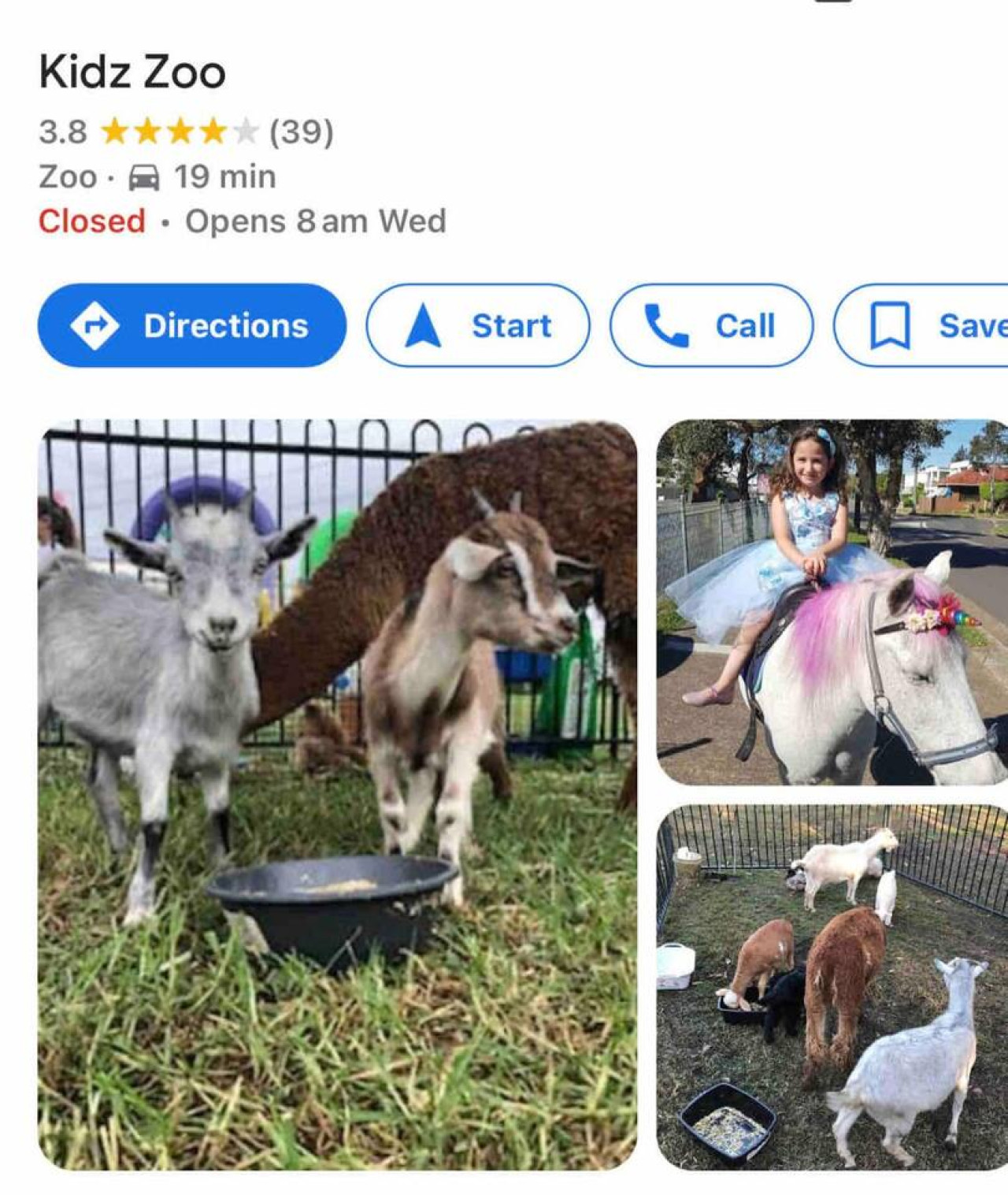Get directions to Kidz Zoo
Image resolution: width=1008 pixels, height=1195 pixels.
191,325
